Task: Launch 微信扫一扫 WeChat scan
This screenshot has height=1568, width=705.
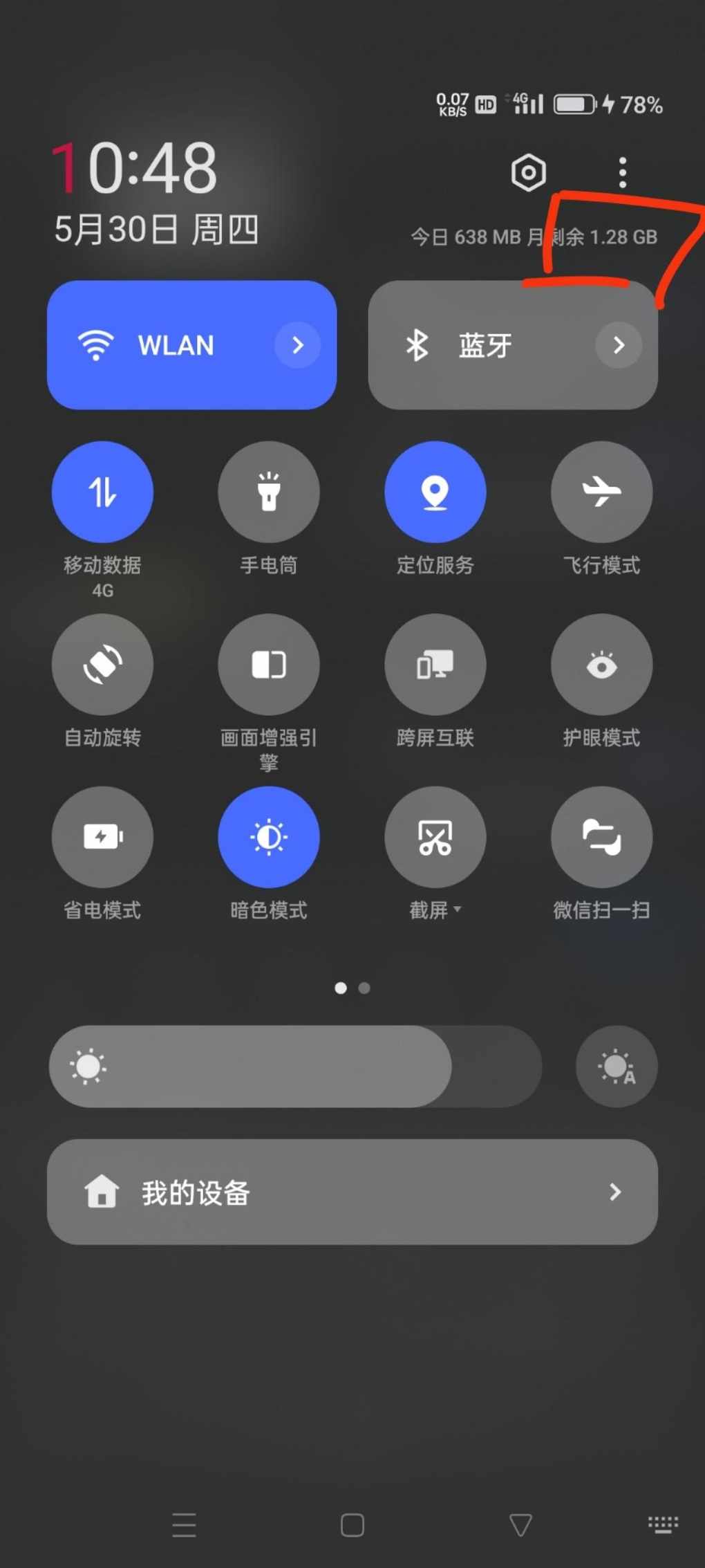Action: click(x=602, y=837)
